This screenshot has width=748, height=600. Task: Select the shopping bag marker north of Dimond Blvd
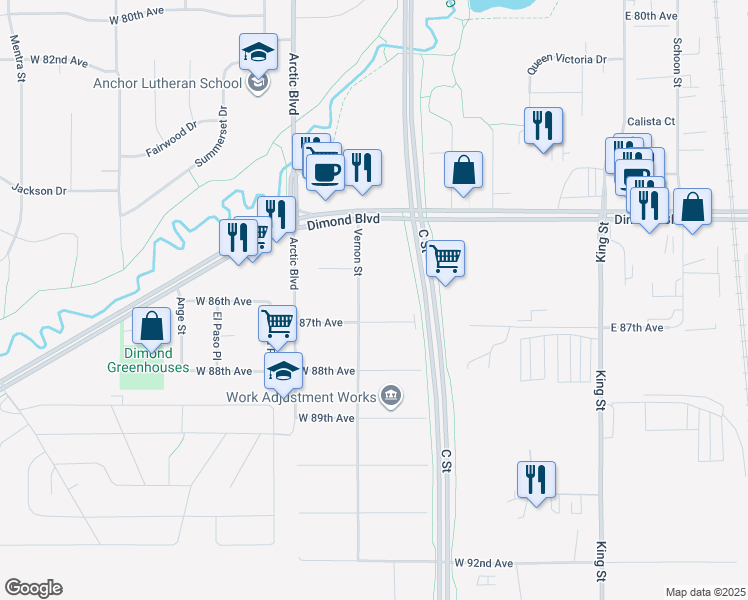[x=464, y=170]
